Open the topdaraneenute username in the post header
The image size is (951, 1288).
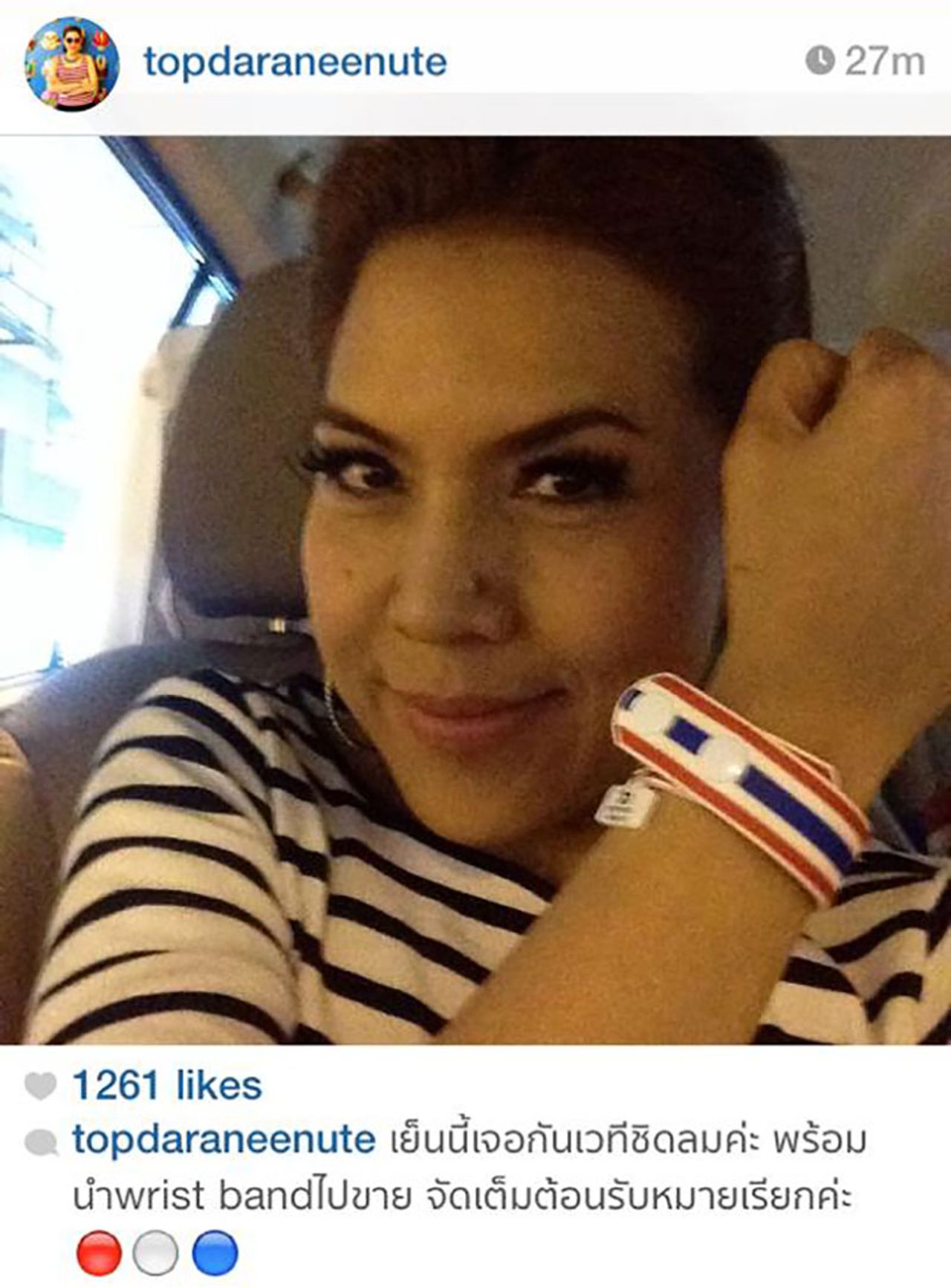tap(295, 62)
